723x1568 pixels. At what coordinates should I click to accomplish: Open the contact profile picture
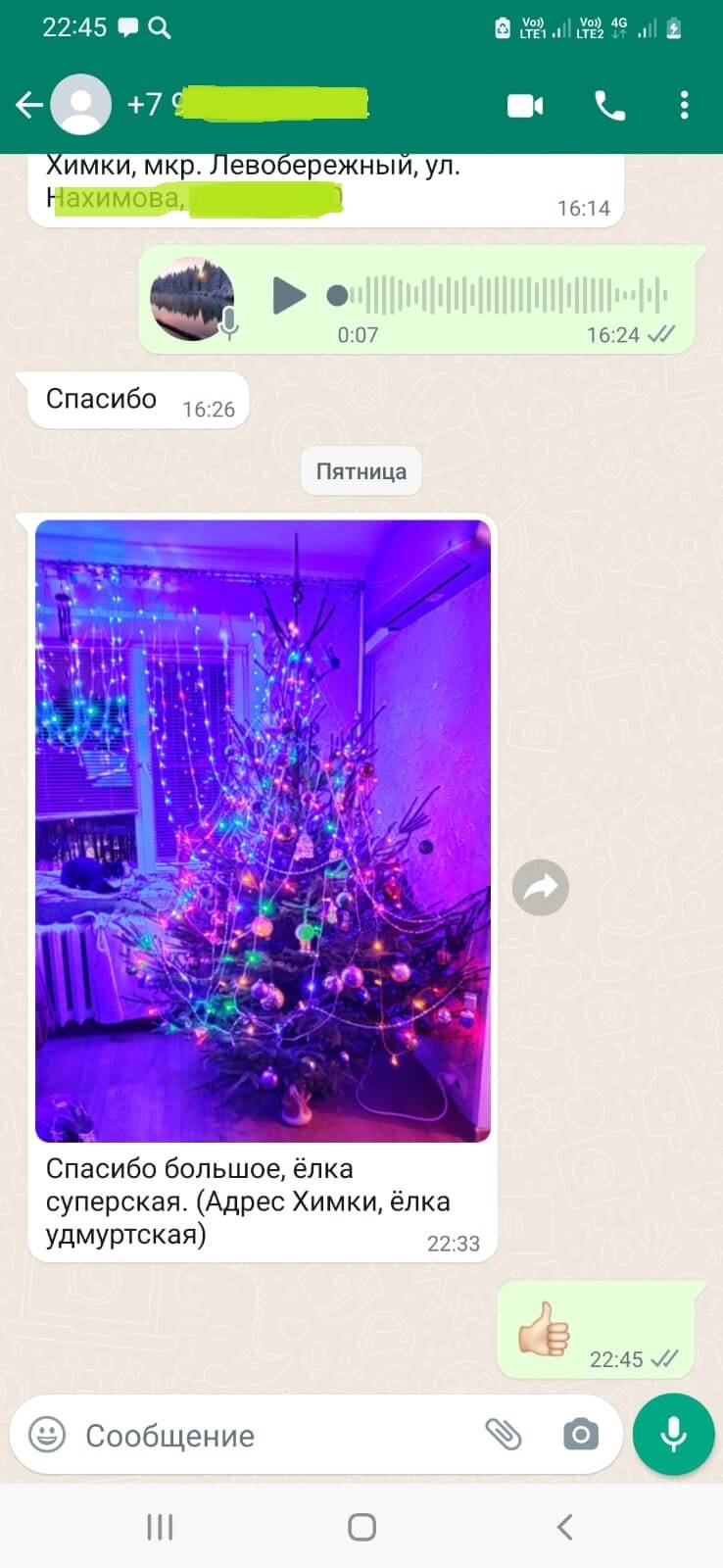pyautogui.click(x=81, y=105)
